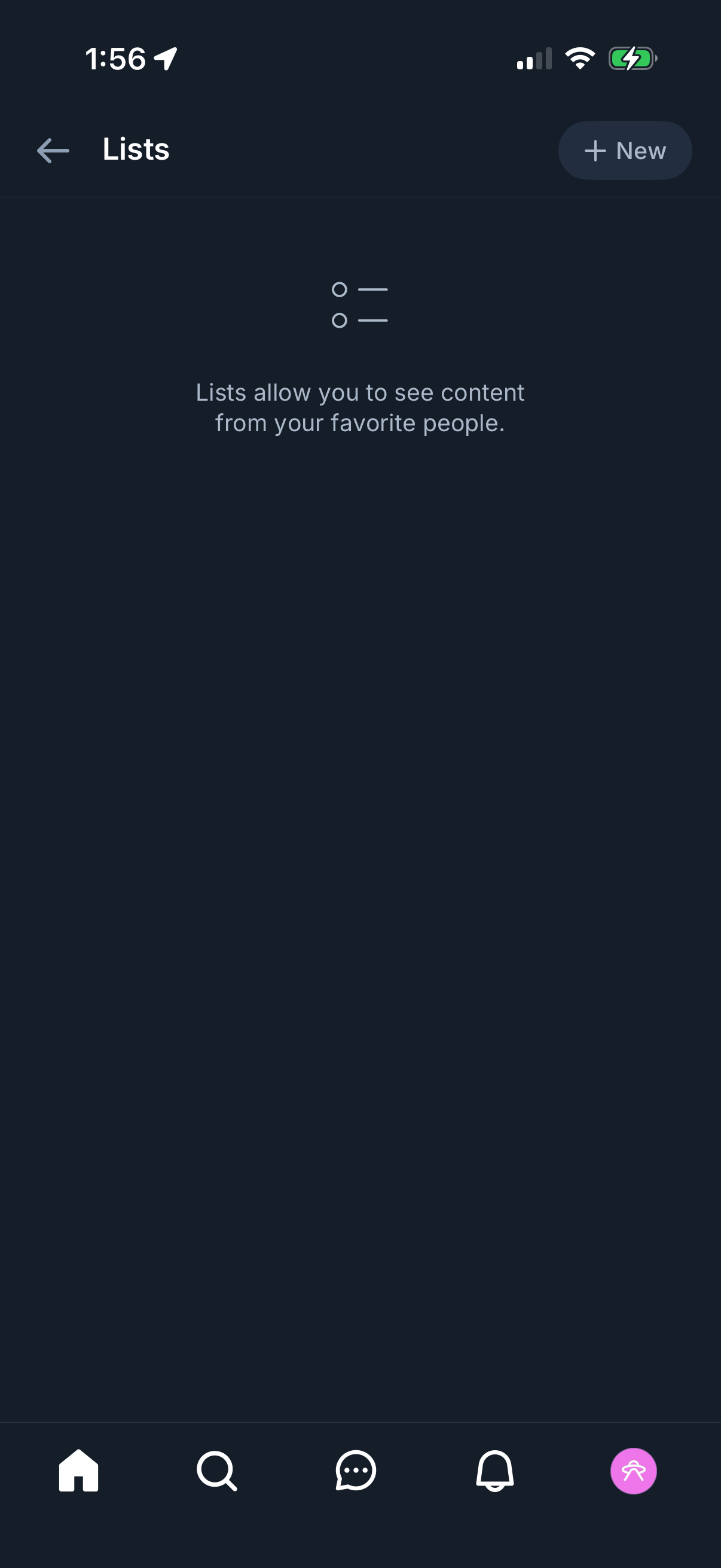Screen dimensions: 721x1568
Task: Switch to the Home tab
Action: [78, 1471]
